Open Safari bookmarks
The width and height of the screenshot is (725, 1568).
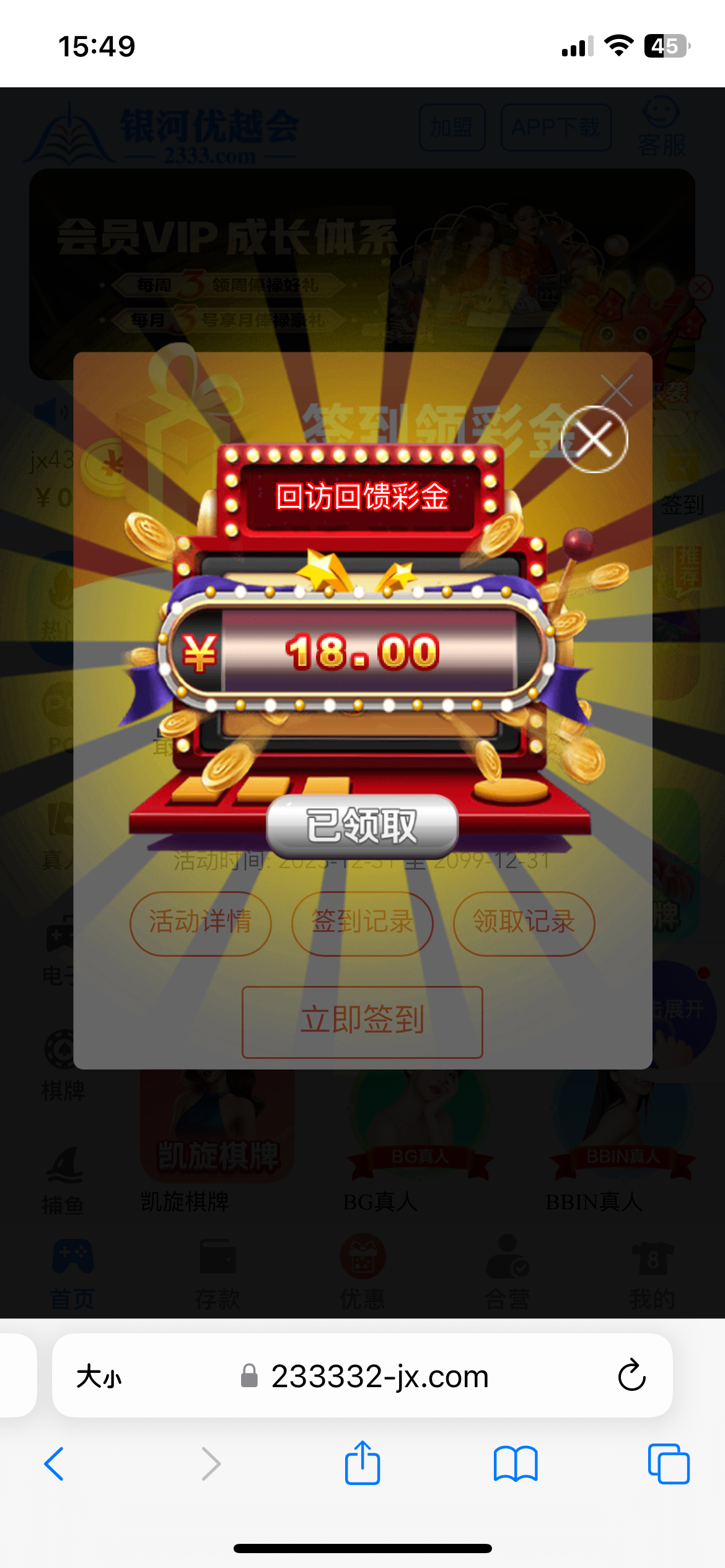pyautogui.click(x=516, y=1464)
